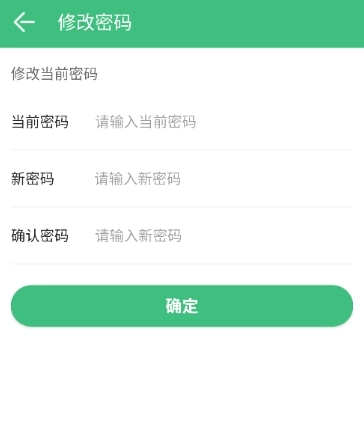Viewport: 364px width, 441px height.
Task: Tap the 当前密码 current password field
Action: [x=223, y=122]
